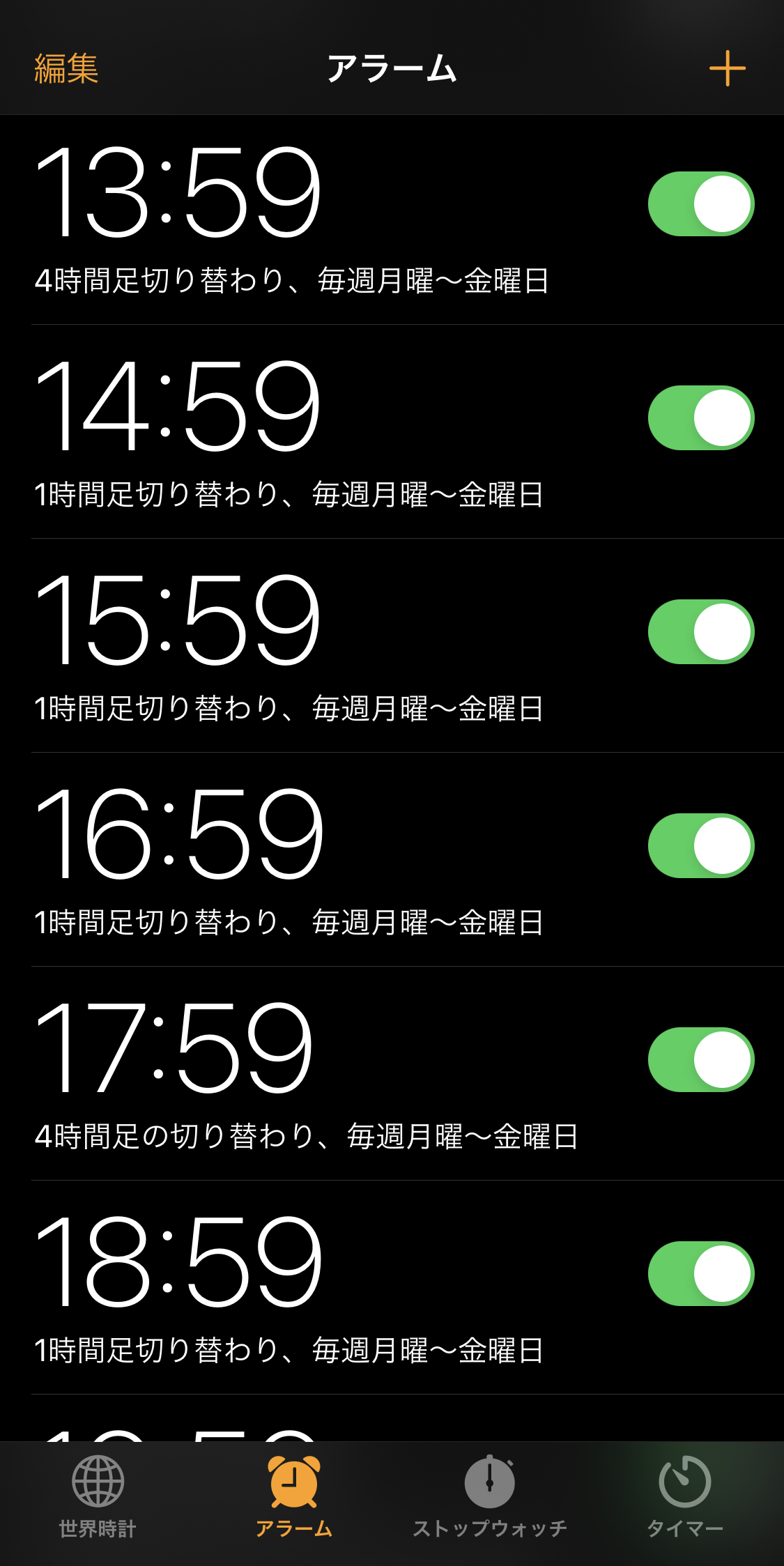This screenshot has width=784, height=1566.
Task: Open the ストップウォッチ tab
Action: (489, 1496)
